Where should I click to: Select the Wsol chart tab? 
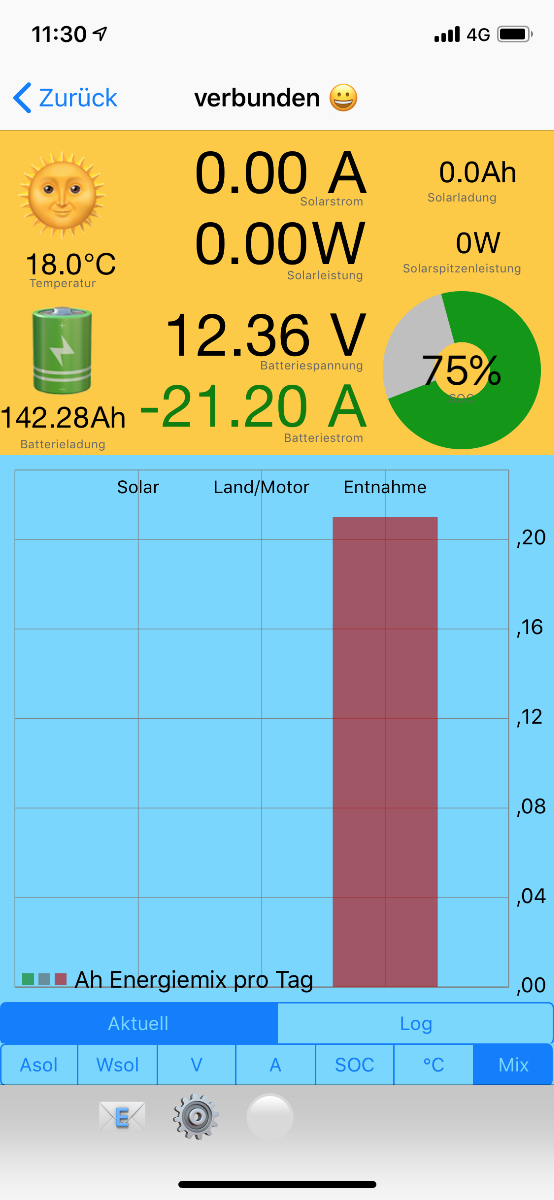pyautogui.click(x=118, y=1065)
